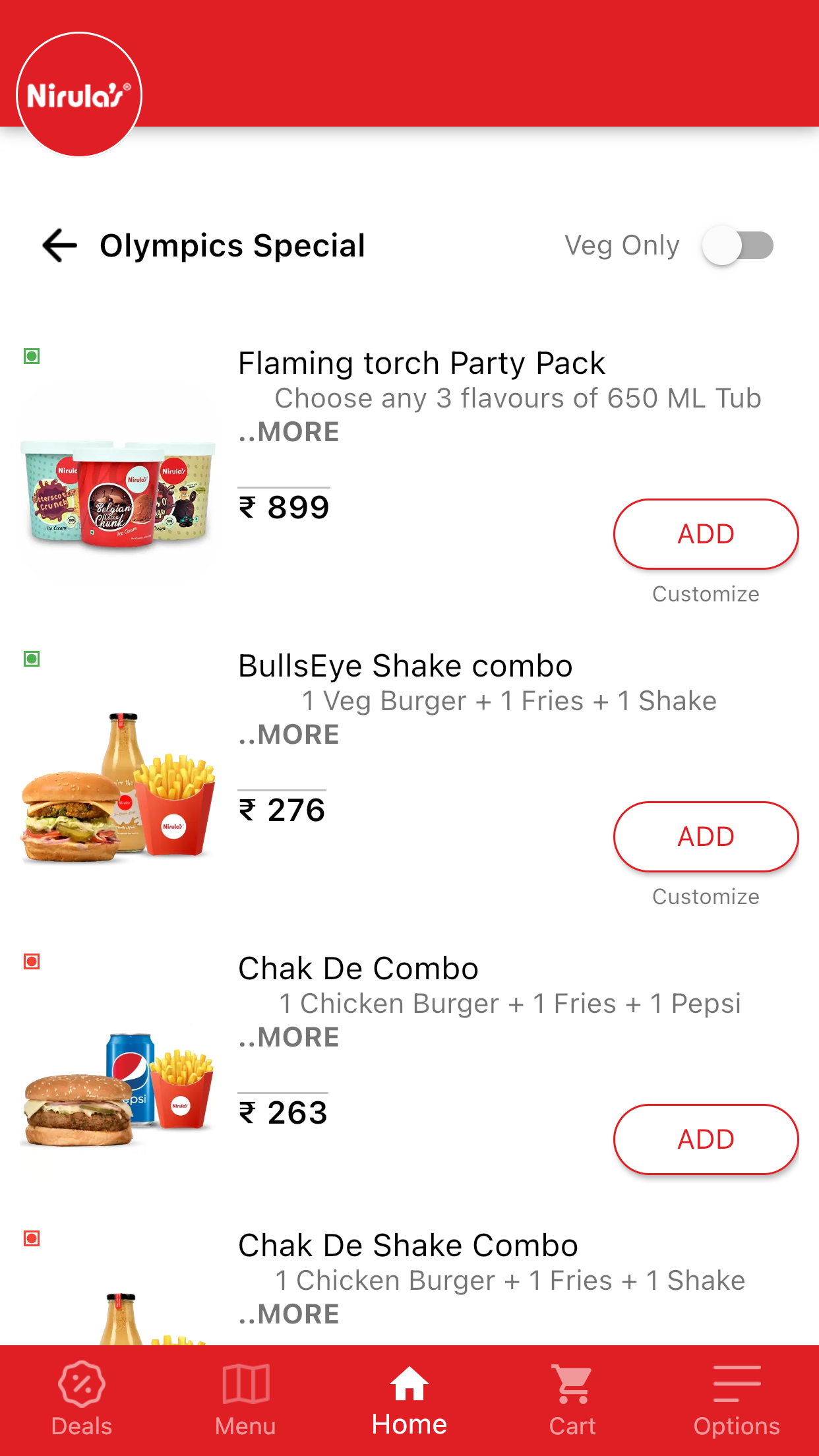
Task: Show more about BullsEye Shake combo
Action: tap(289, 735)
